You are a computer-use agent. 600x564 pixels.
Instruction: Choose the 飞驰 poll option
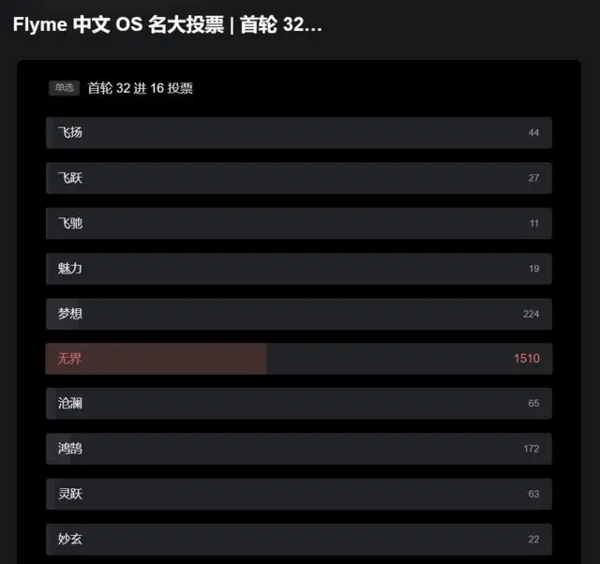(x=298, y=223)
